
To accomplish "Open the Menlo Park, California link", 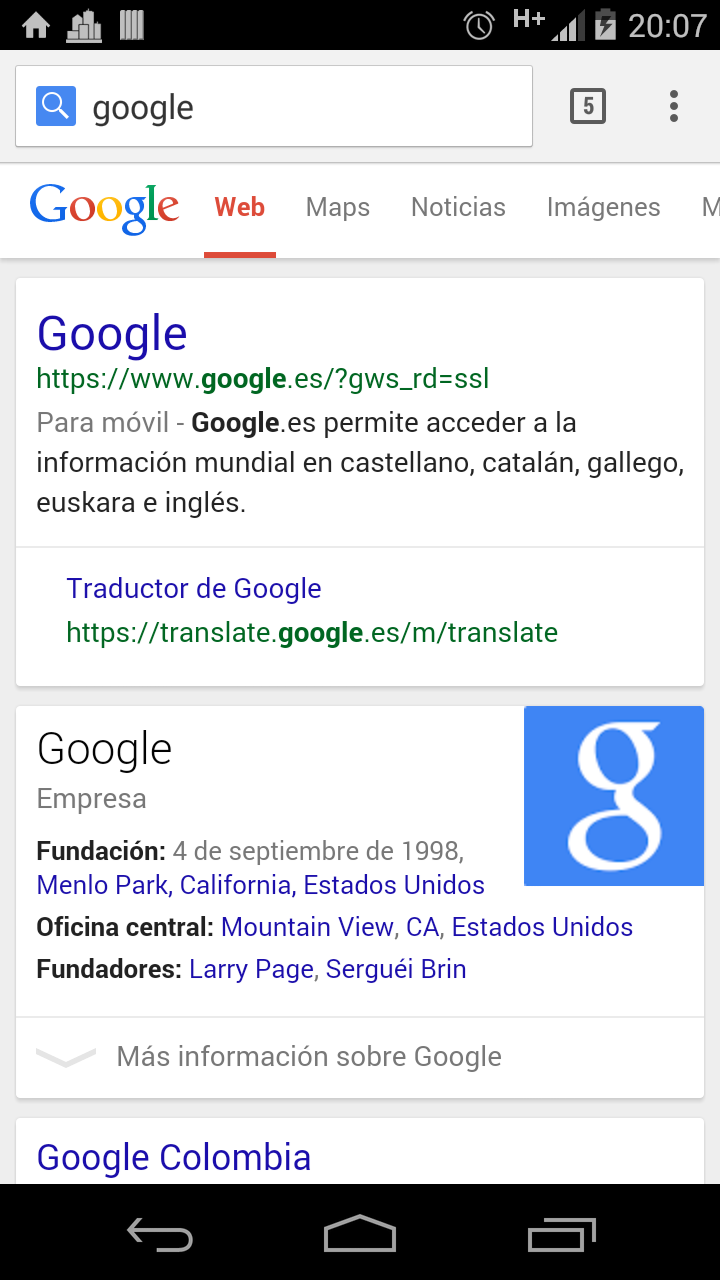I will [164, 885].
